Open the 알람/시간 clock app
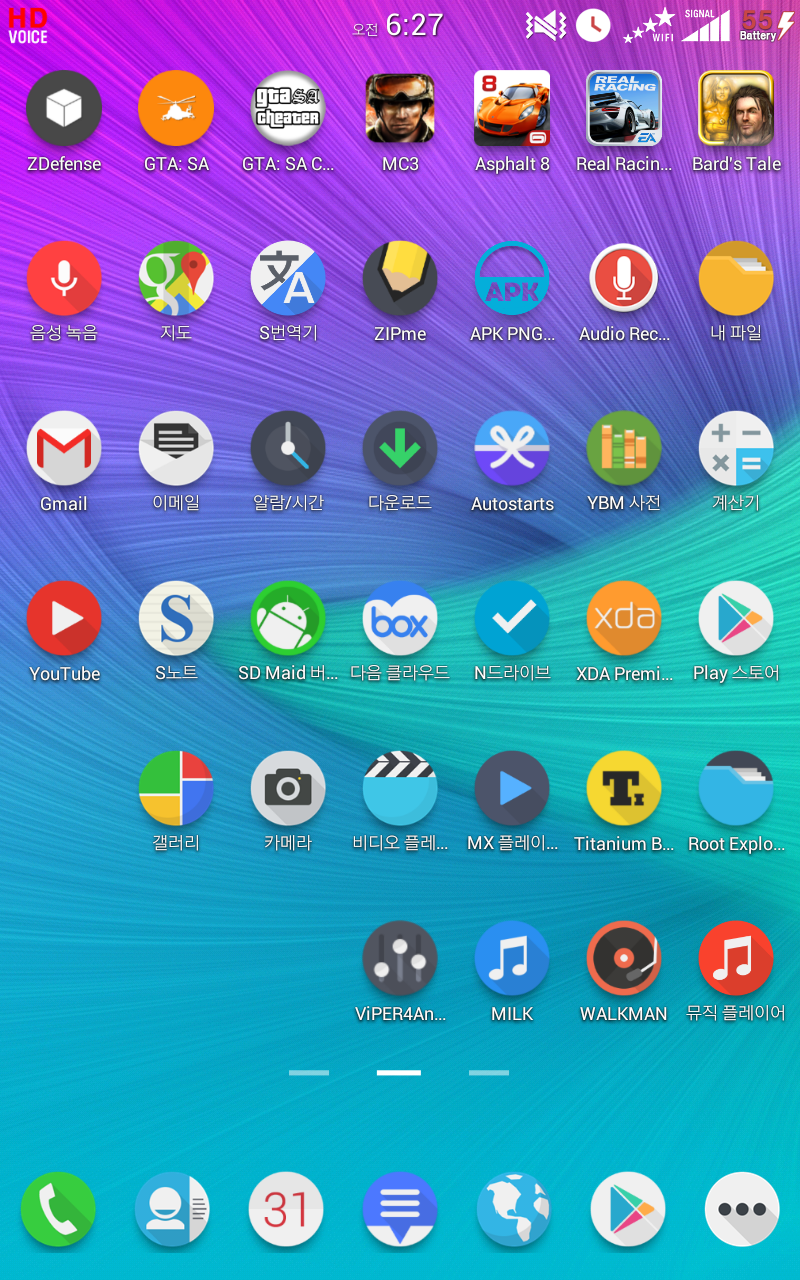 [288, 449]
